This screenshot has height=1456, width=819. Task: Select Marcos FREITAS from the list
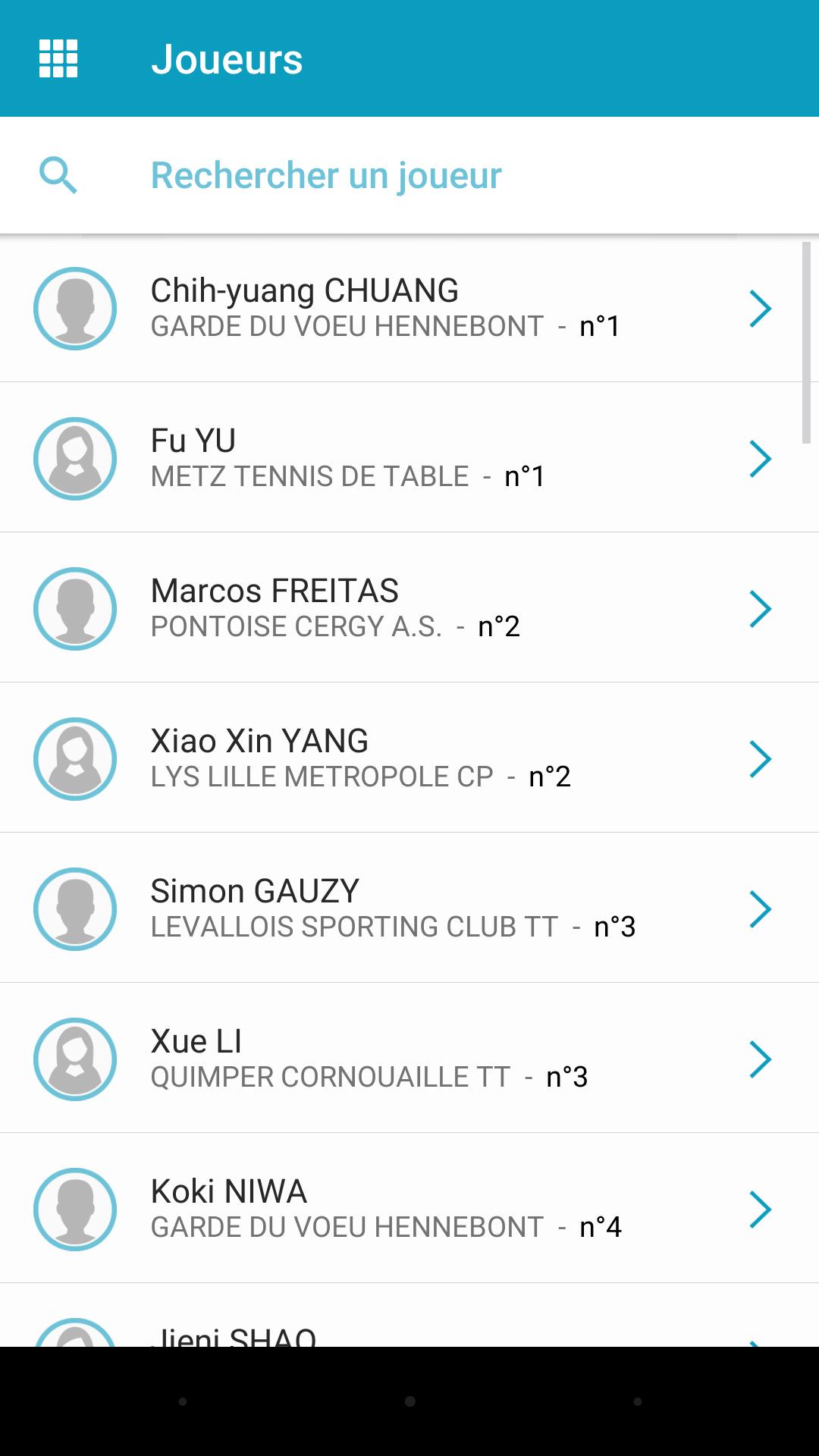click(x=409, y=608)
